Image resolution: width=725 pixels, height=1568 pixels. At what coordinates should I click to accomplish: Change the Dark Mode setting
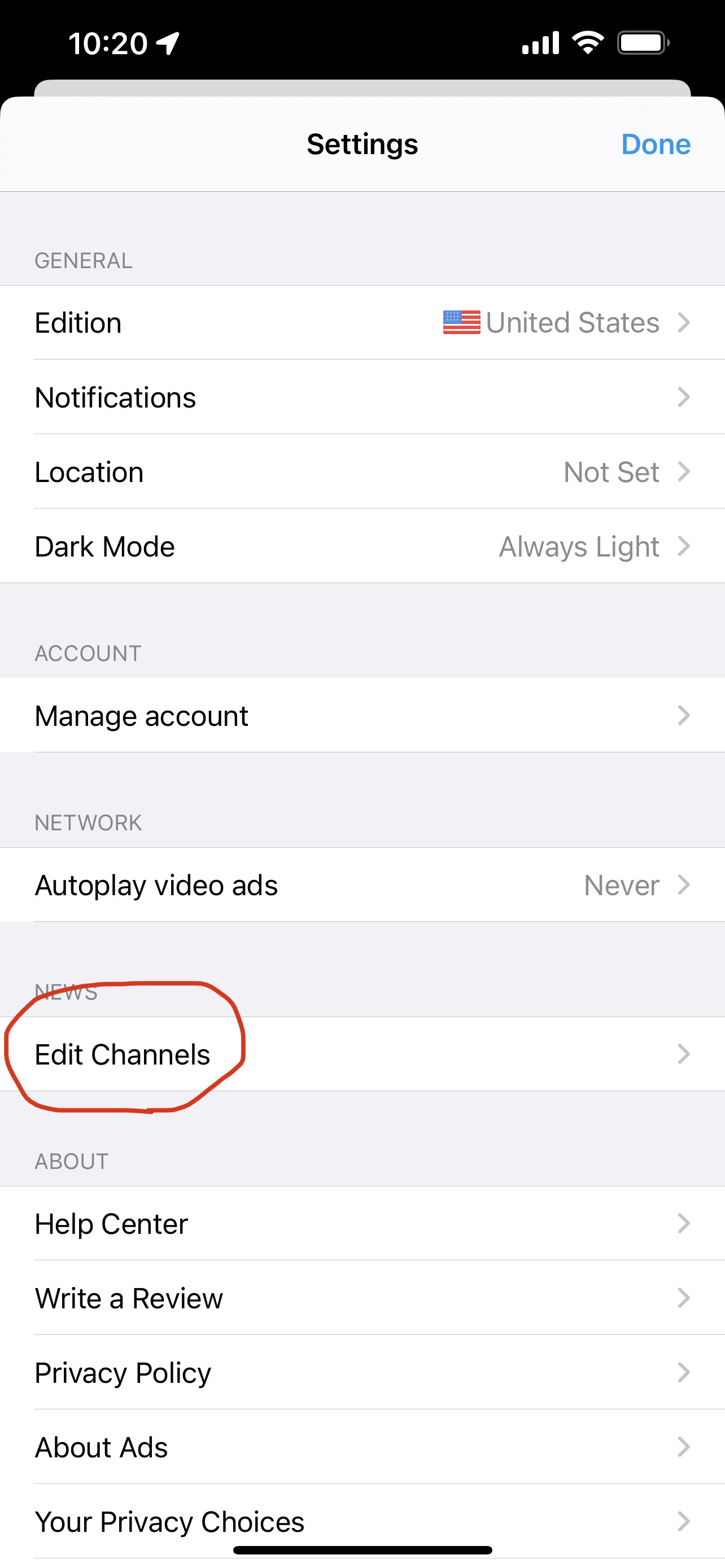tap(362, 546)
